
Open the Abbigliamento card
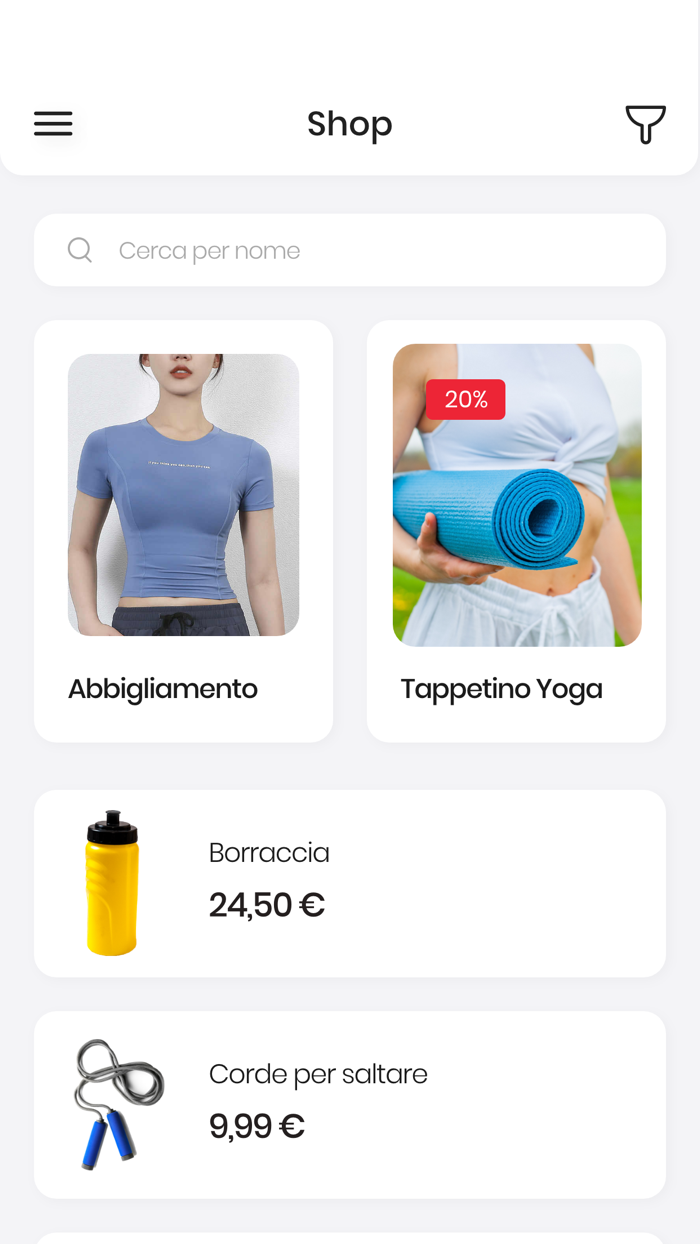tap(183, 530)
